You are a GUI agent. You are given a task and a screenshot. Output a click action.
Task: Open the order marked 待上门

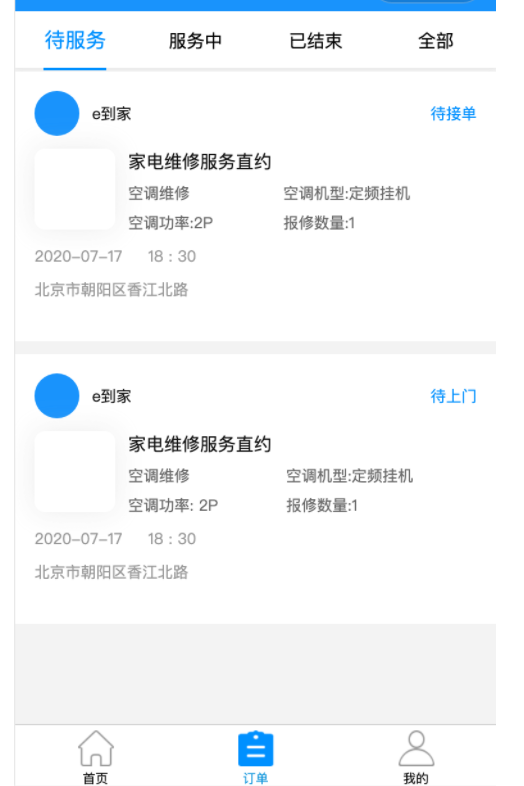click(255, 489)
